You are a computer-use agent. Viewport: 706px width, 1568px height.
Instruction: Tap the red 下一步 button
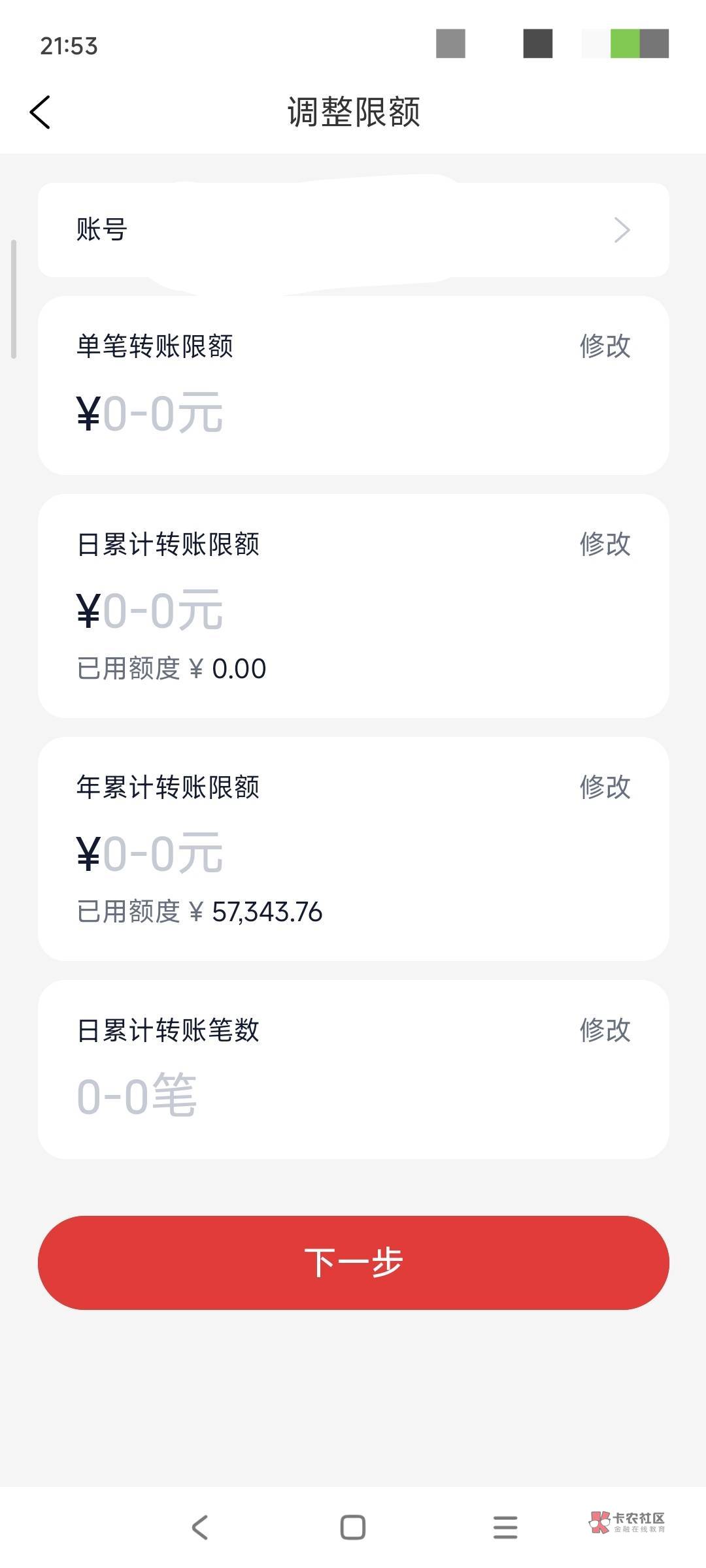click(353, 1262)
